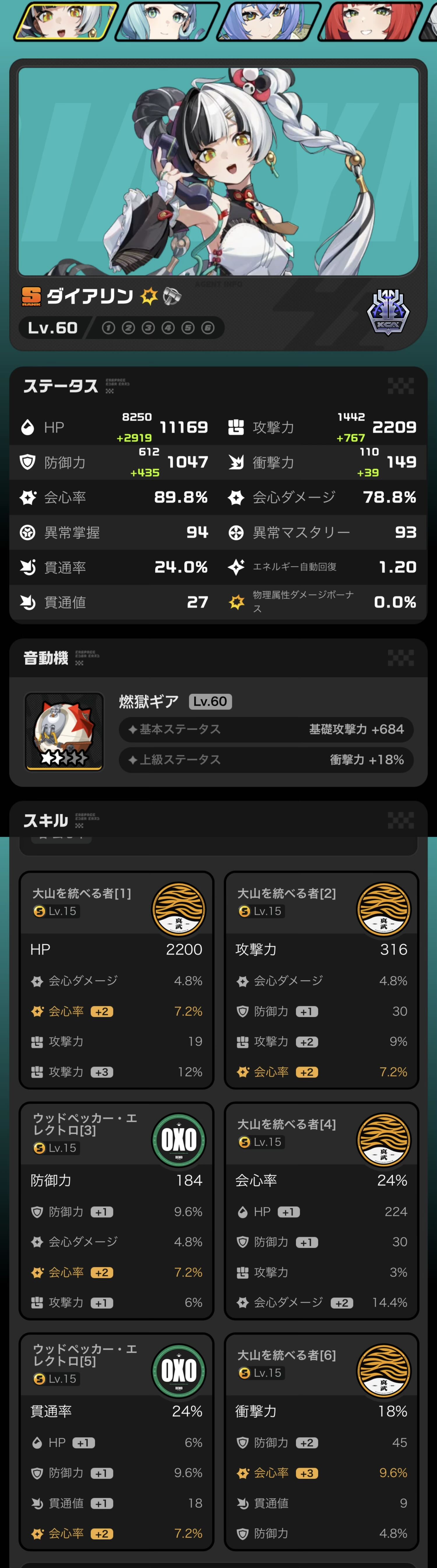Screen dimensions: 437x1568
Task: View drive disc 大山を統べる者[2] details
Action: tap(321, 979)
